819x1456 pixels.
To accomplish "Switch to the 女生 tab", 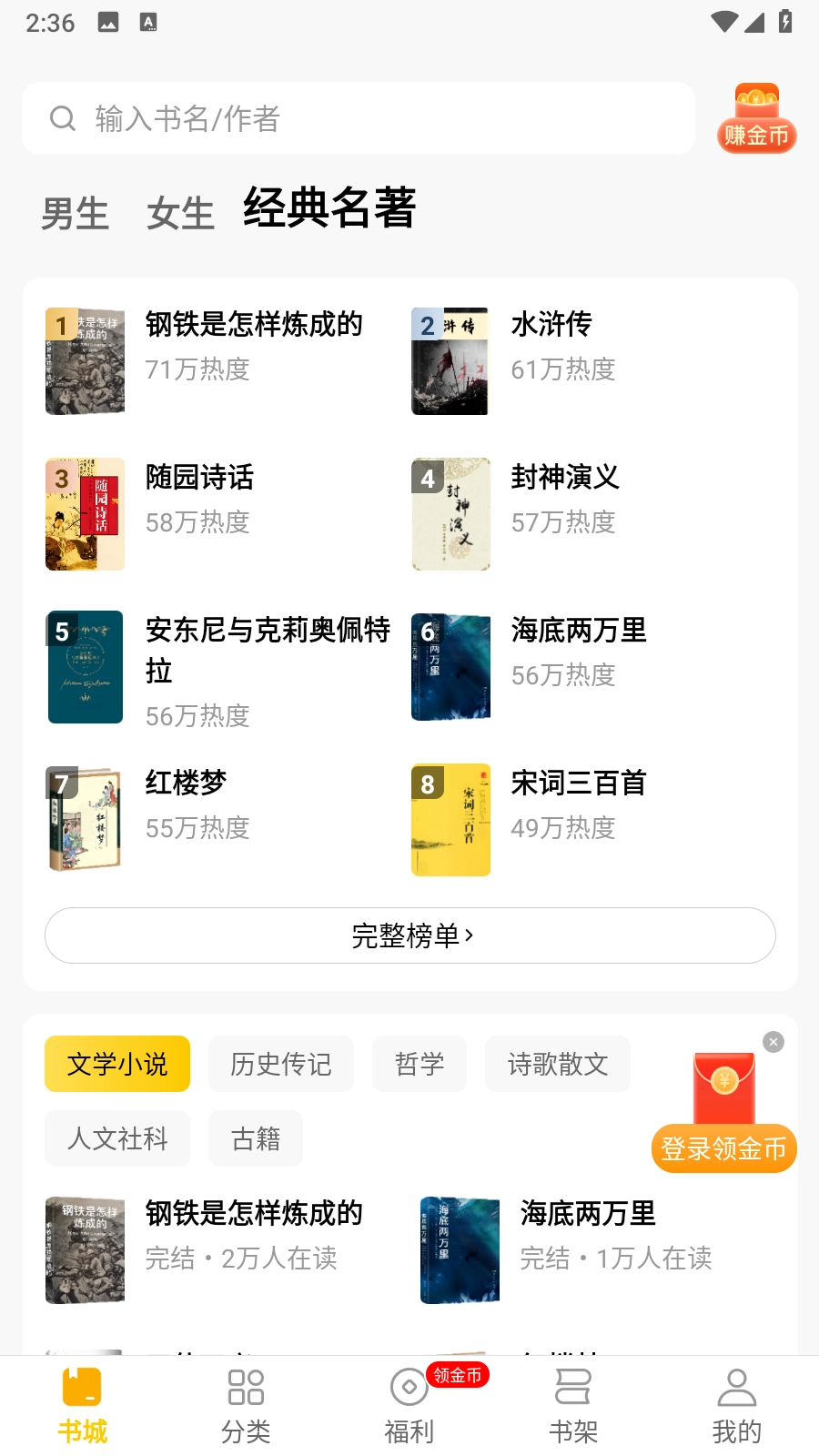I will tap(179, 212).
